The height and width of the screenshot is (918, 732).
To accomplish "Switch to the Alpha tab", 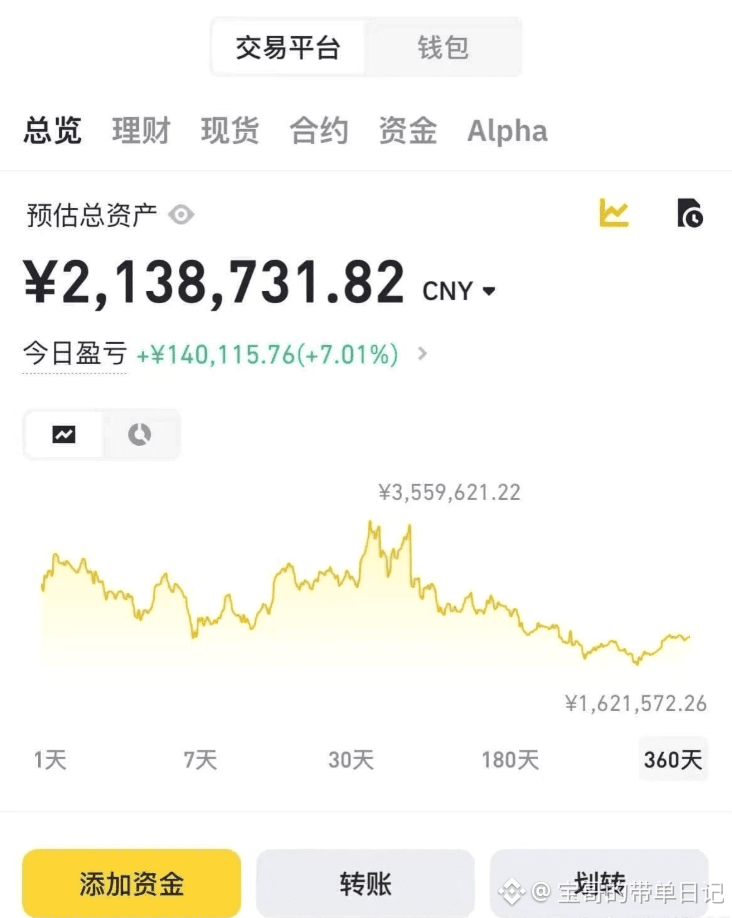I will click(x=507, y=131).
